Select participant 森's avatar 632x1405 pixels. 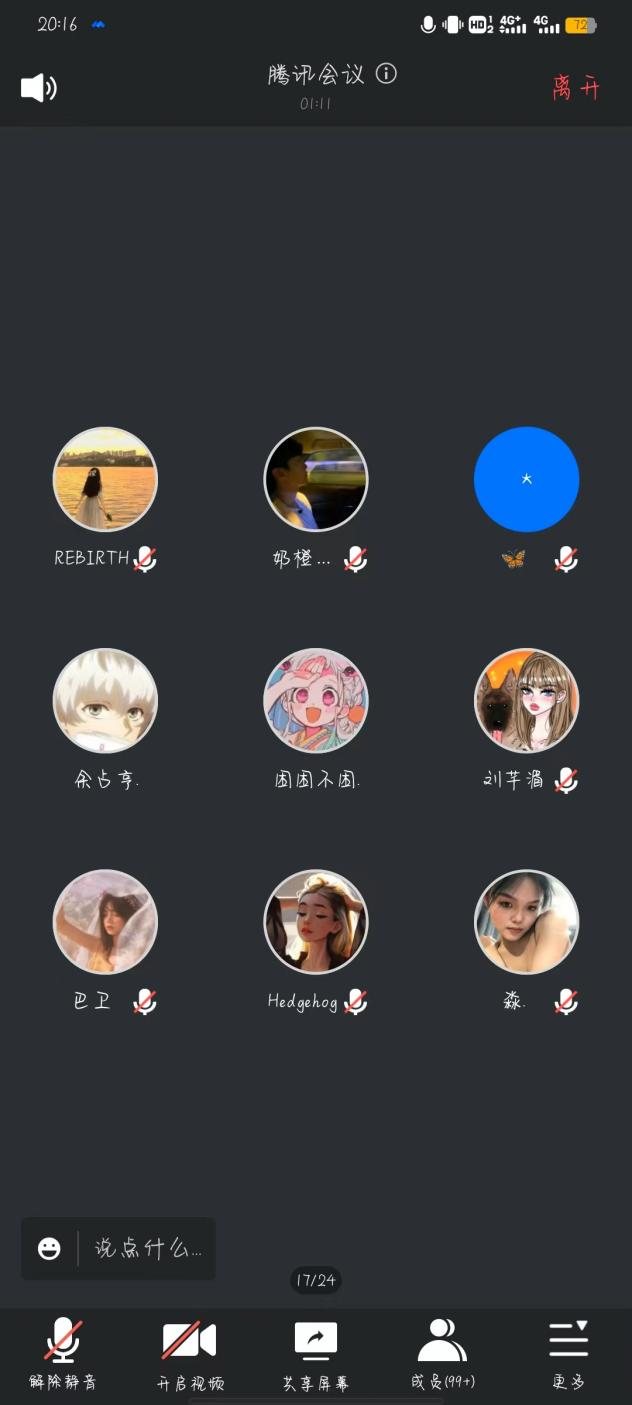click(526, 921)
